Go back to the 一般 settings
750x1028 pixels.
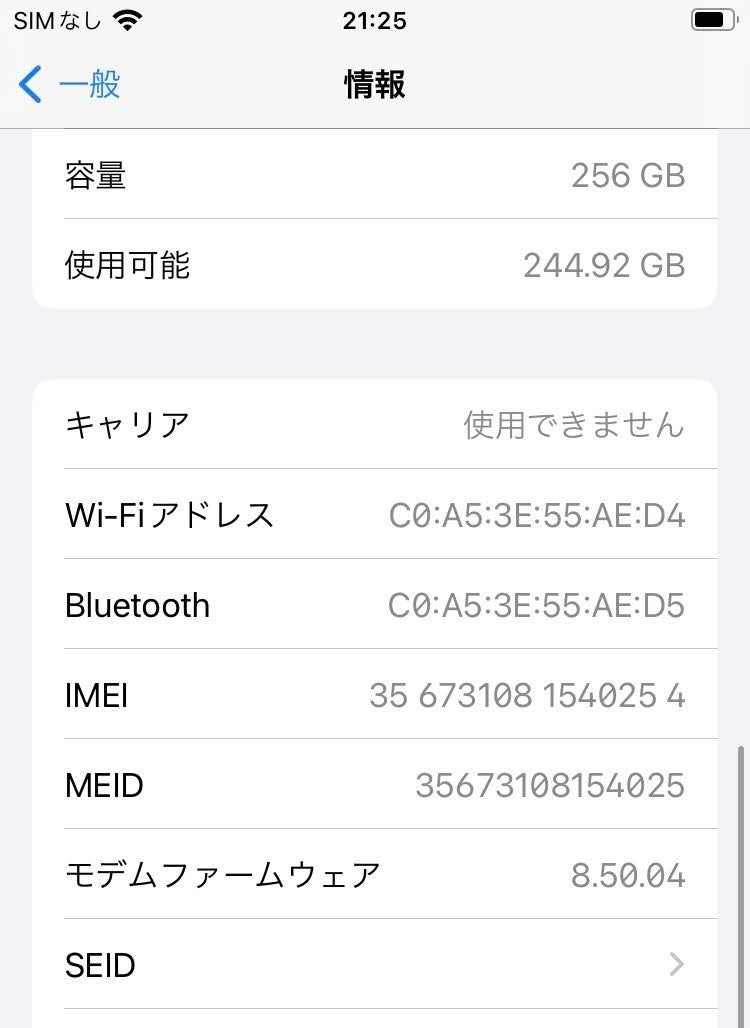[70, 85]
